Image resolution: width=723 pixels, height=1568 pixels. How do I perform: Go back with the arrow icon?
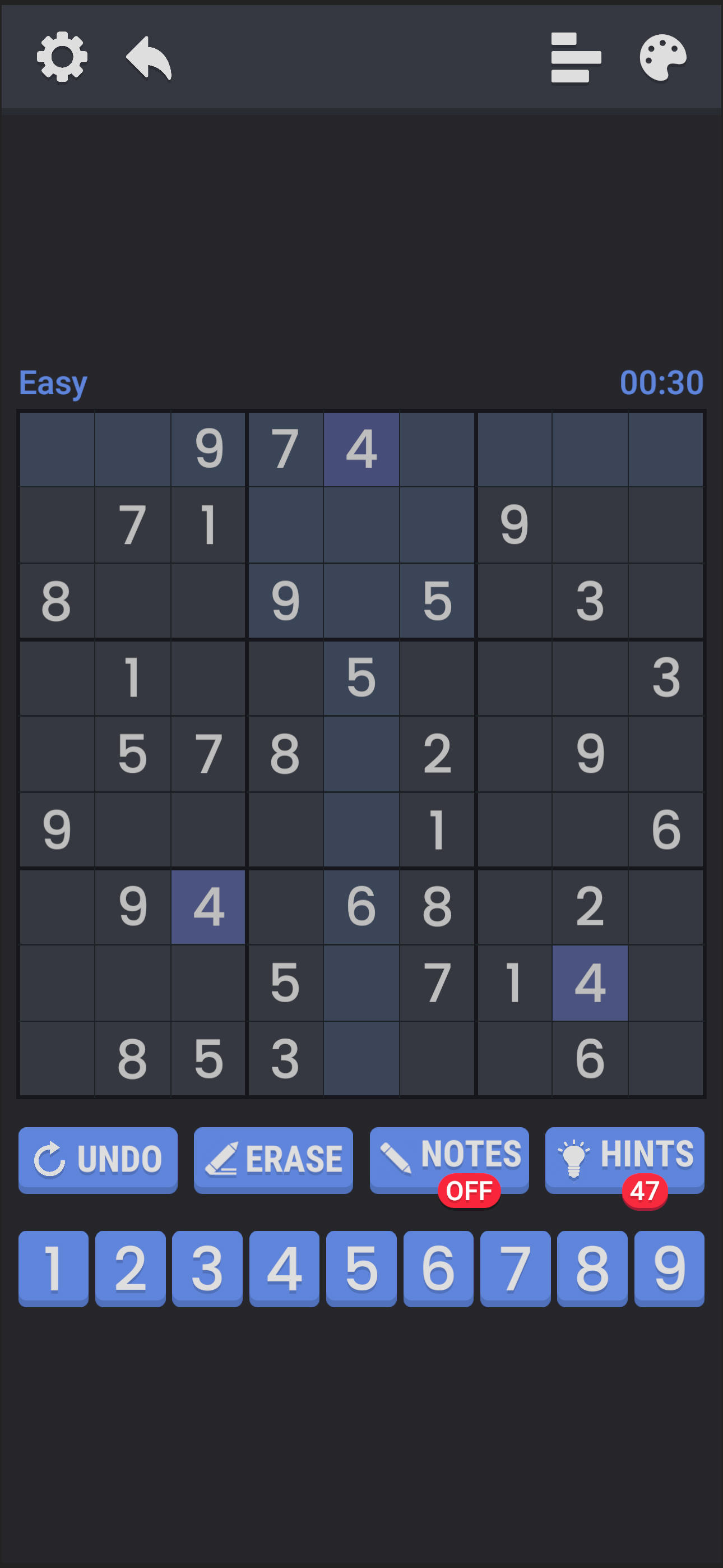point(149,57)
